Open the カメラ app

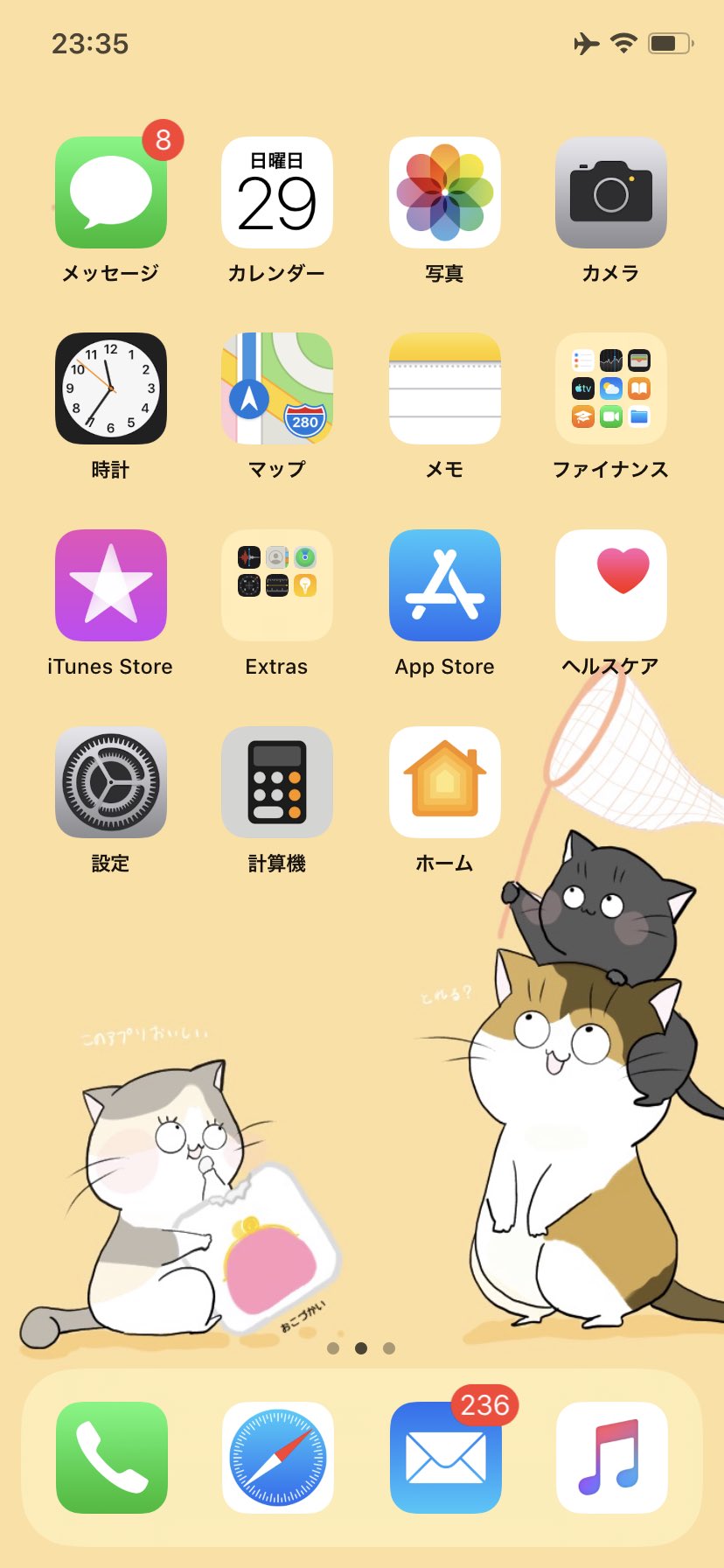pyautogui.click(x=611, y=192)
